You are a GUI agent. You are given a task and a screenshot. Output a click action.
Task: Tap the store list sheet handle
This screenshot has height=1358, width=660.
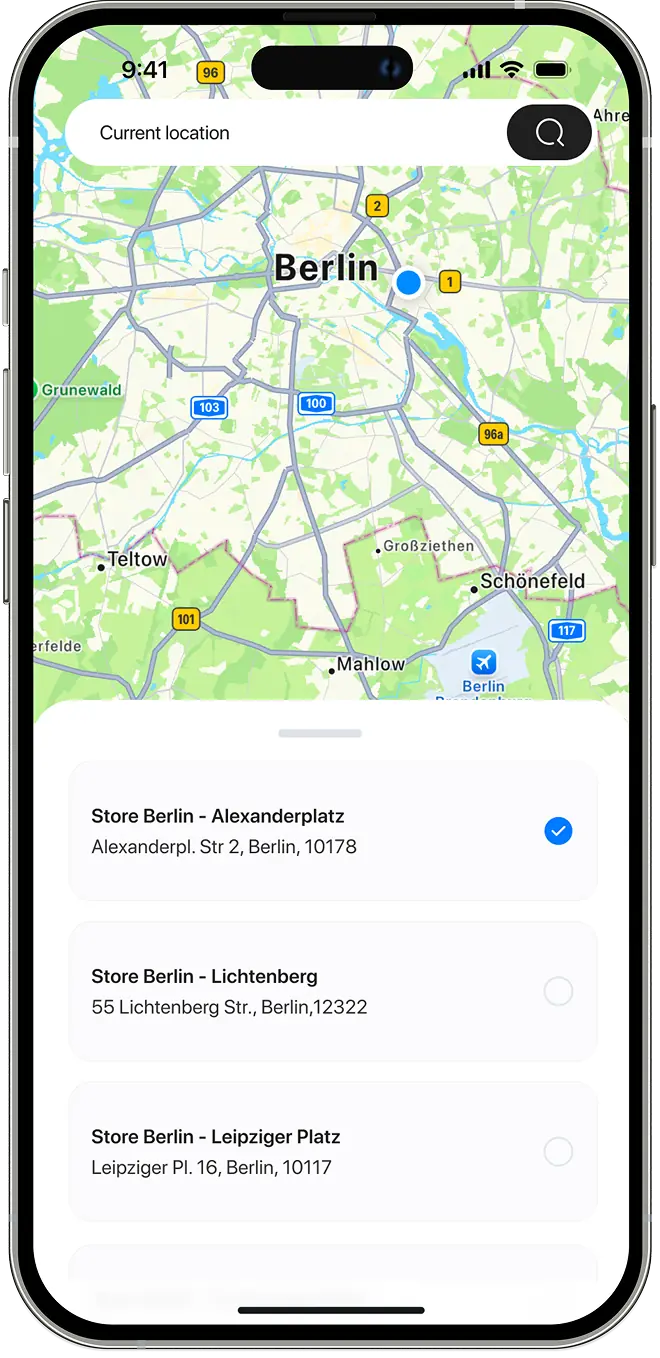tap(320, 733)
